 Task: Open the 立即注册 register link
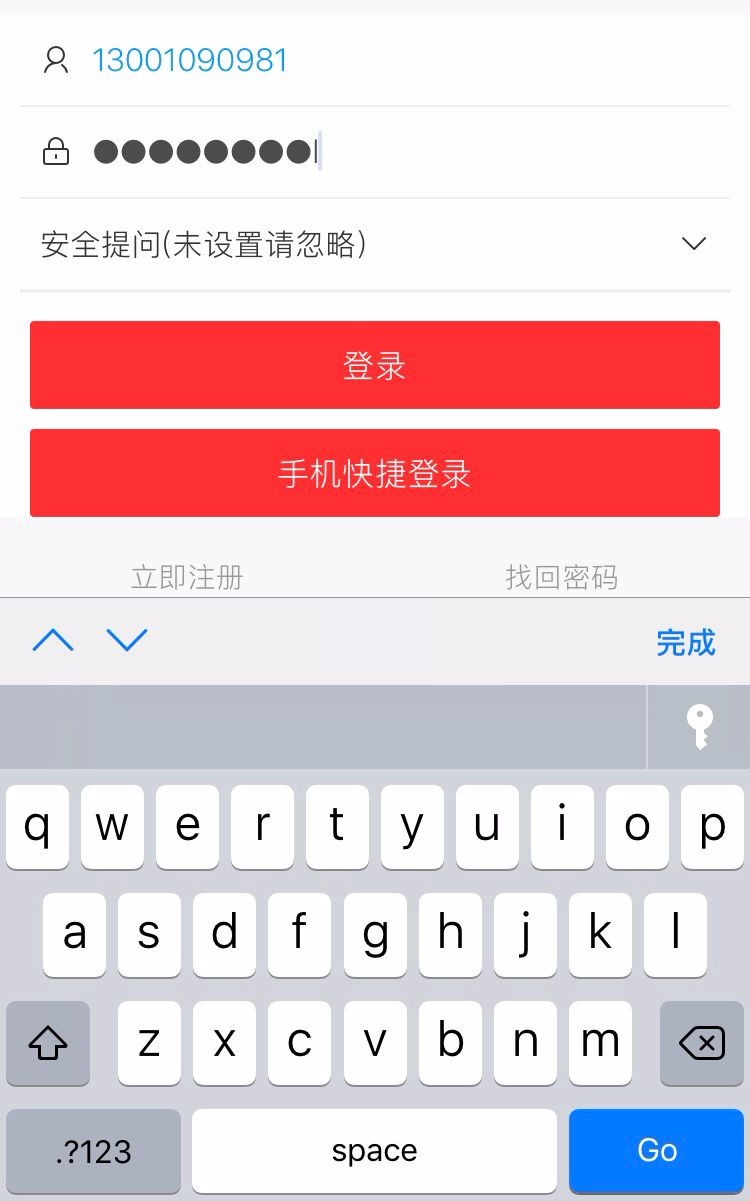tap(188, 577)
